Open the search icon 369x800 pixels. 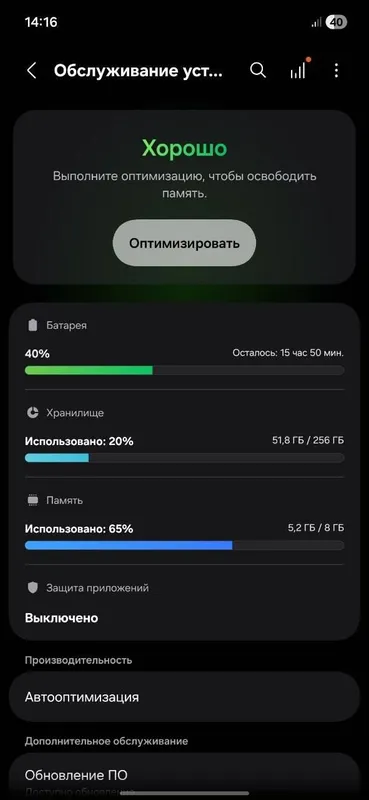coord(258,70)
